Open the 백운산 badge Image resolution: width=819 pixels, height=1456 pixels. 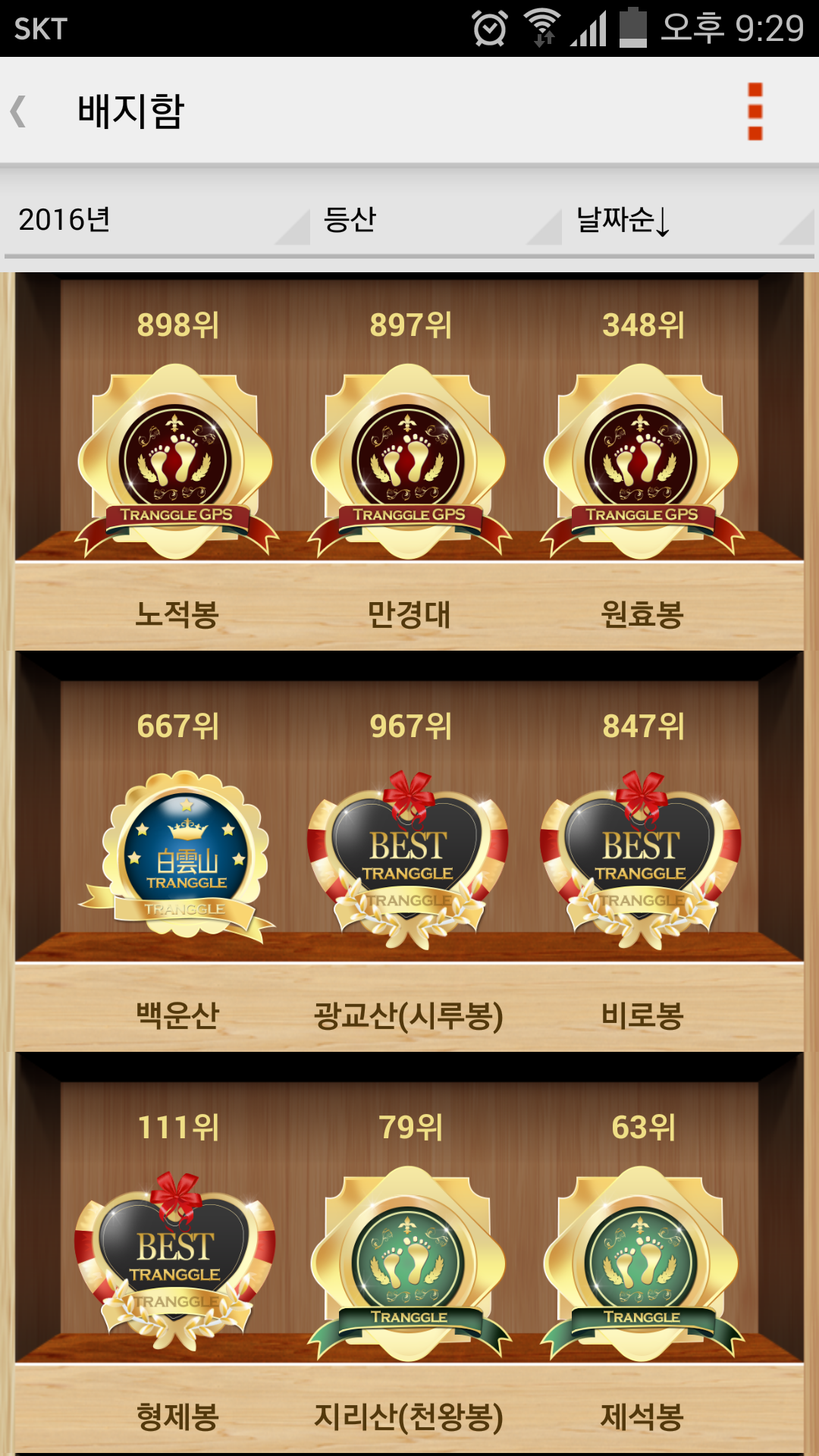177,857
